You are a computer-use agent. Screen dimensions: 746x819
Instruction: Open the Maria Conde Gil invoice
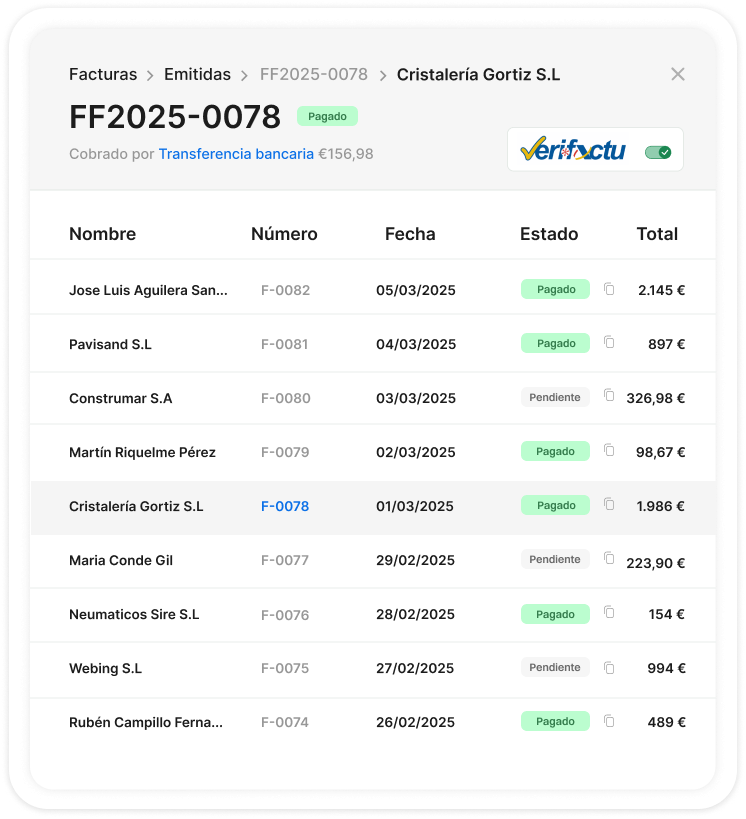[x=121, y=561]
